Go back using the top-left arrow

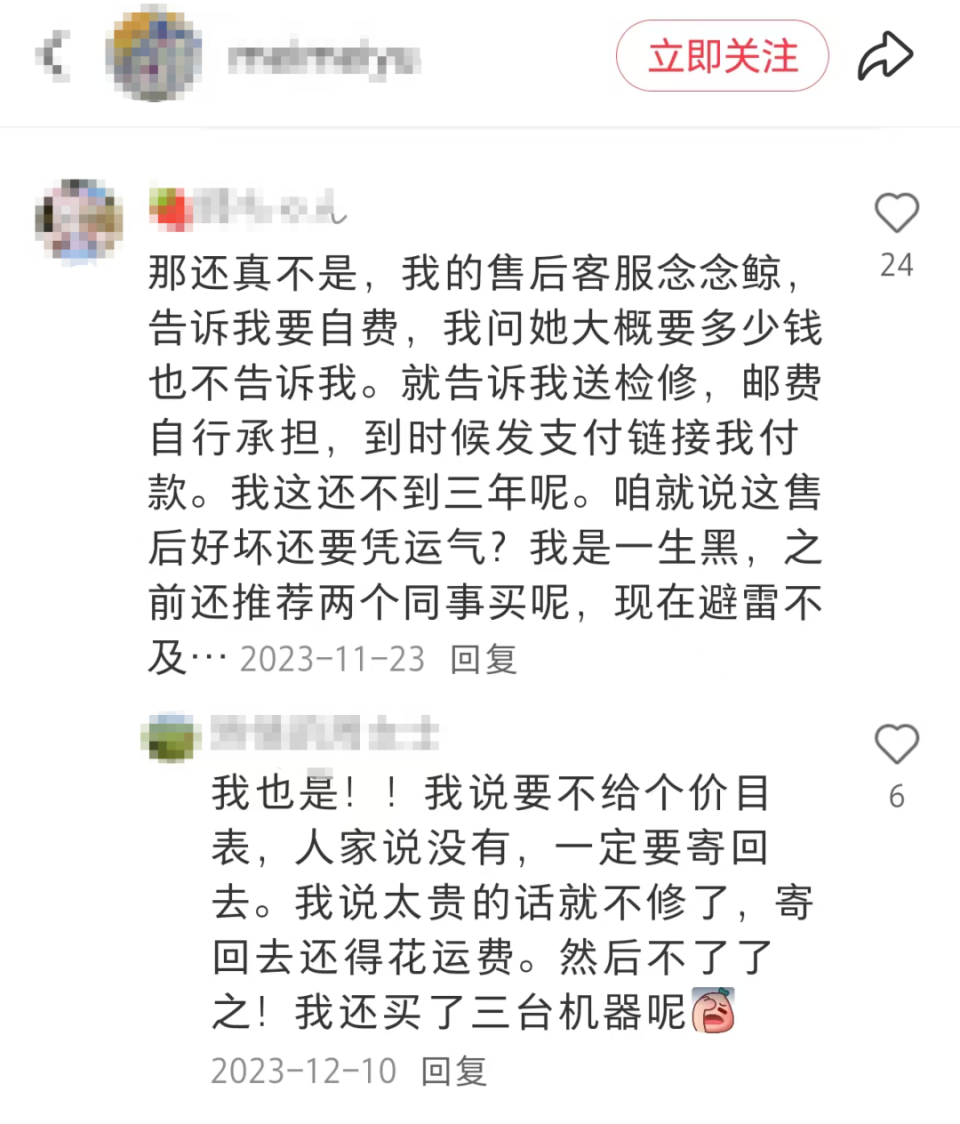(52, 57)
